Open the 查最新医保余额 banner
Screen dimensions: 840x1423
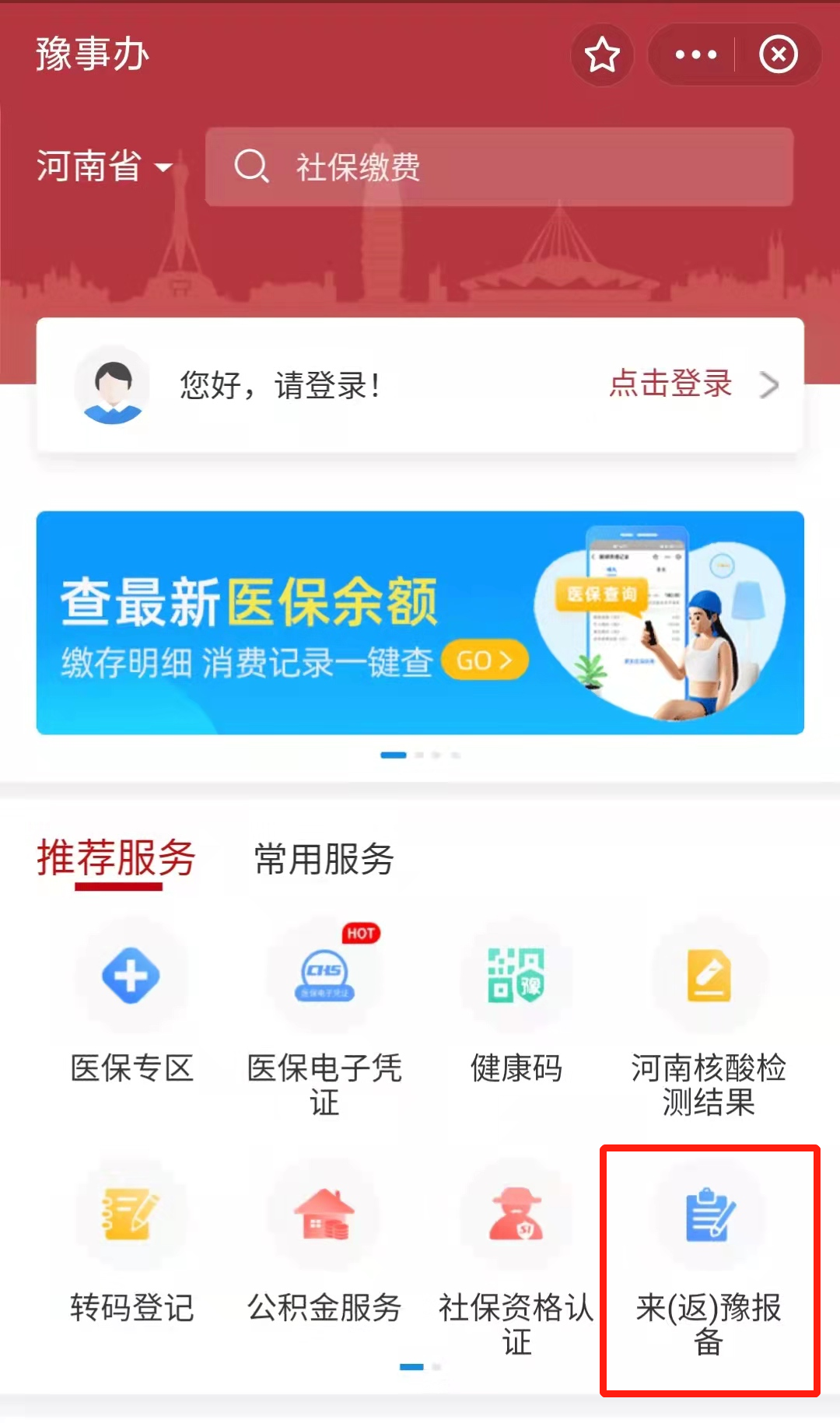(420, 622)
